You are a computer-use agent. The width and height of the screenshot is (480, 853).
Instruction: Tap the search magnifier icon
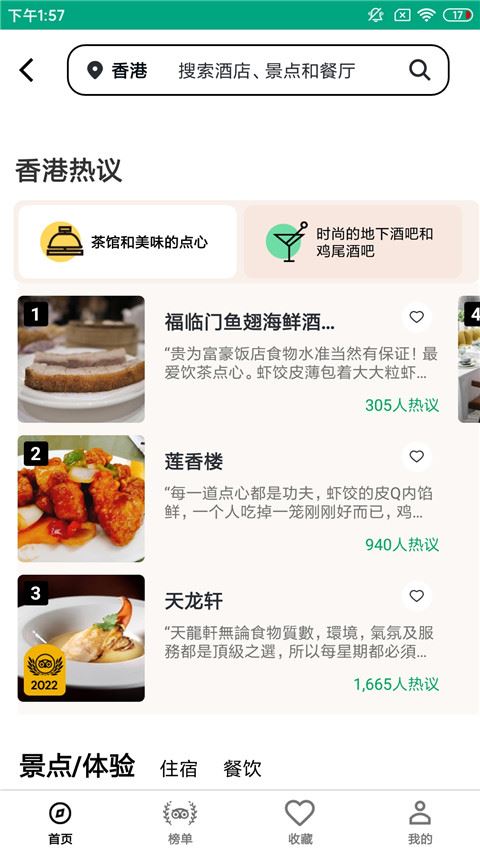pos(420,70)
